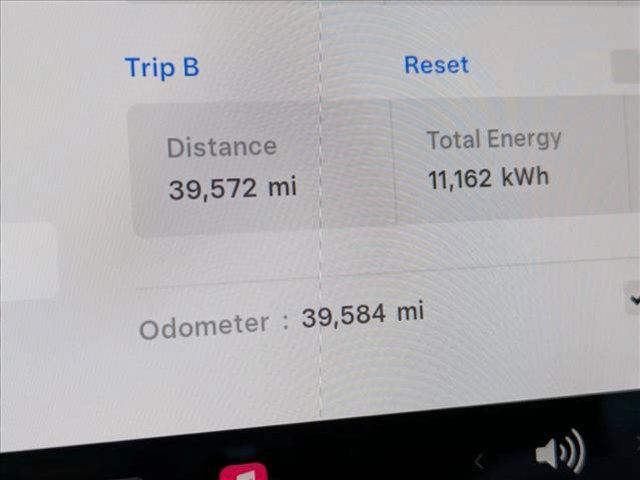
Task: Tap the Trip B name link
Action: (x=162, y=68)
